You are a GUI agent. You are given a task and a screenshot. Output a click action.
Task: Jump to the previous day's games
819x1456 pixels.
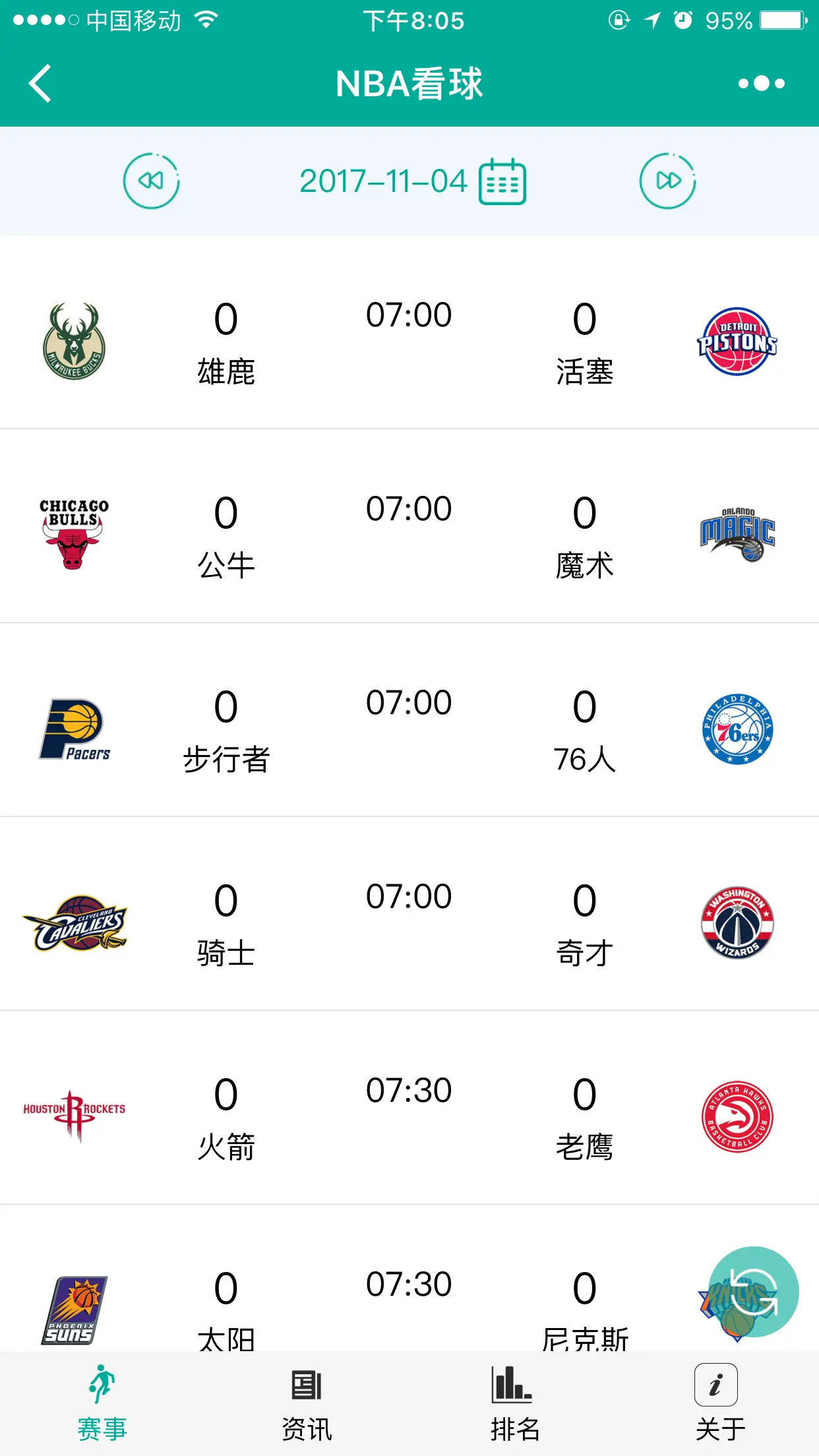[151, 181]
